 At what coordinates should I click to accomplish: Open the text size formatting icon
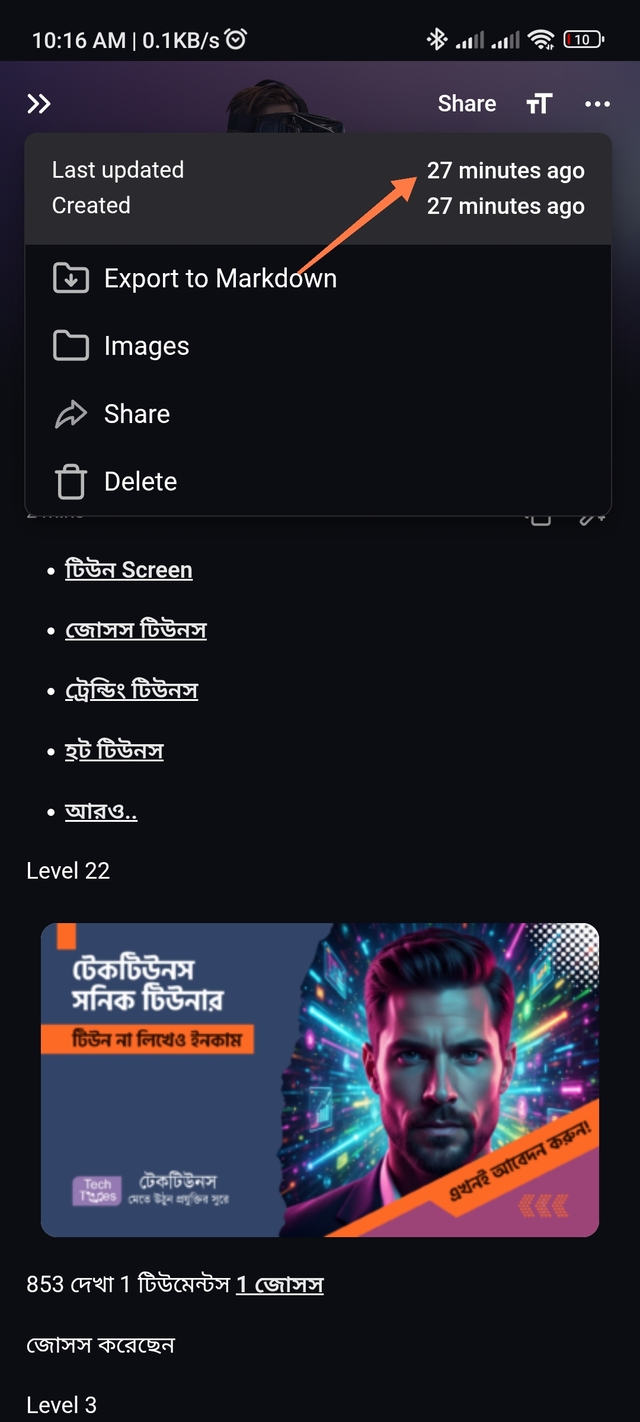click(539, 104)
